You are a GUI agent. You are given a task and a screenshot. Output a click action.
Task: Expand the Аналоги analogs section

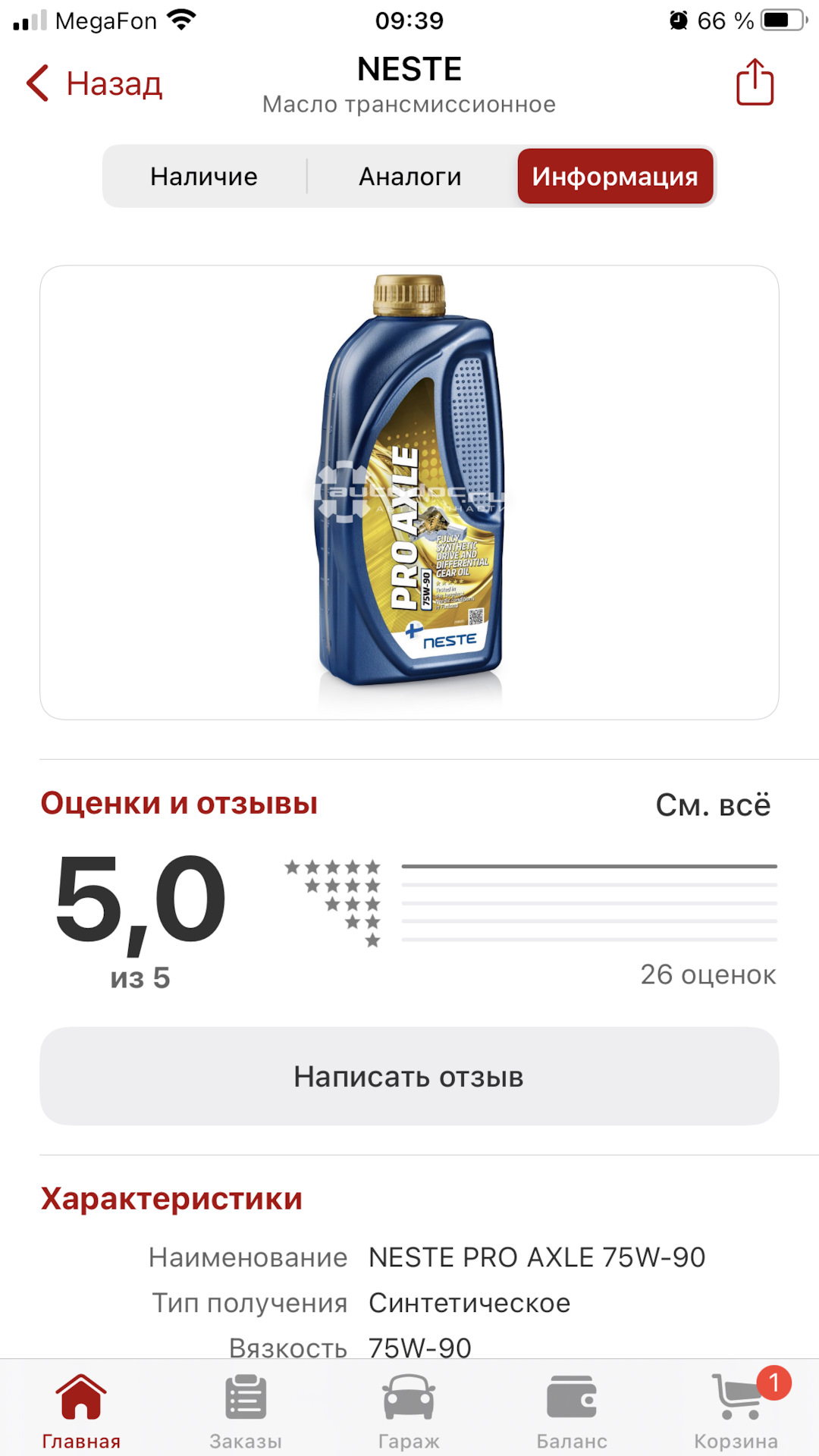(409, 176)
